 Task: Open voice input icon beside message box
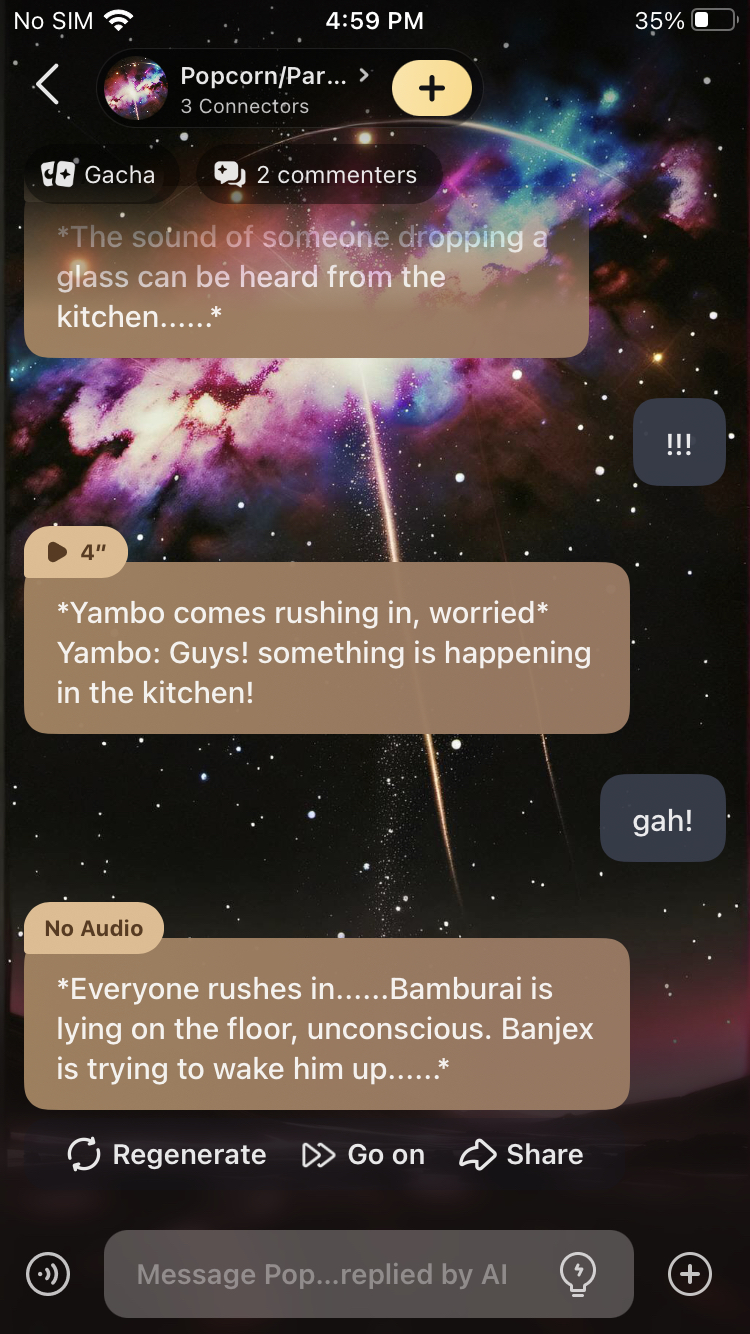(x=48, y=1274)
